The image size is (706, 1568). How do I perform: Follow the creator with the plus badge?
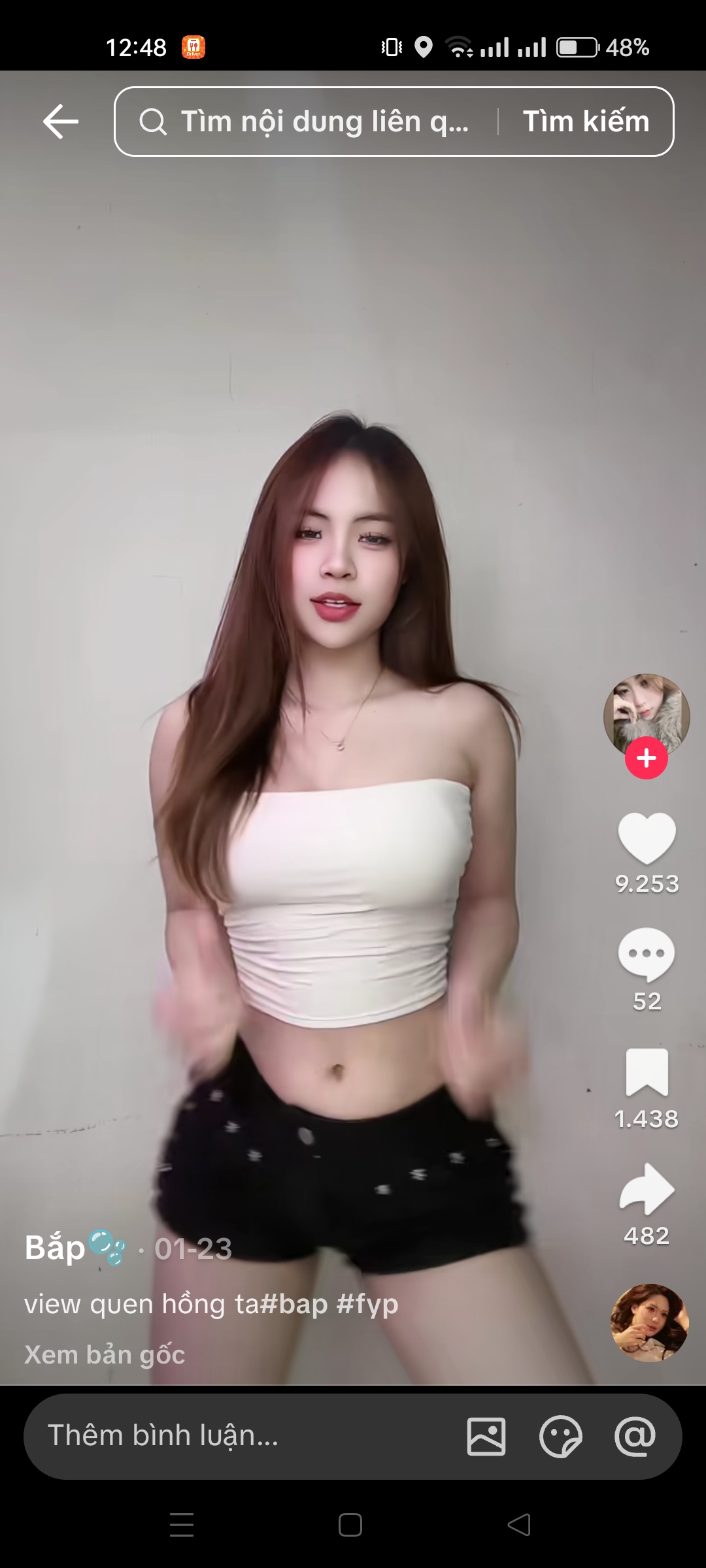coord(647,758)
